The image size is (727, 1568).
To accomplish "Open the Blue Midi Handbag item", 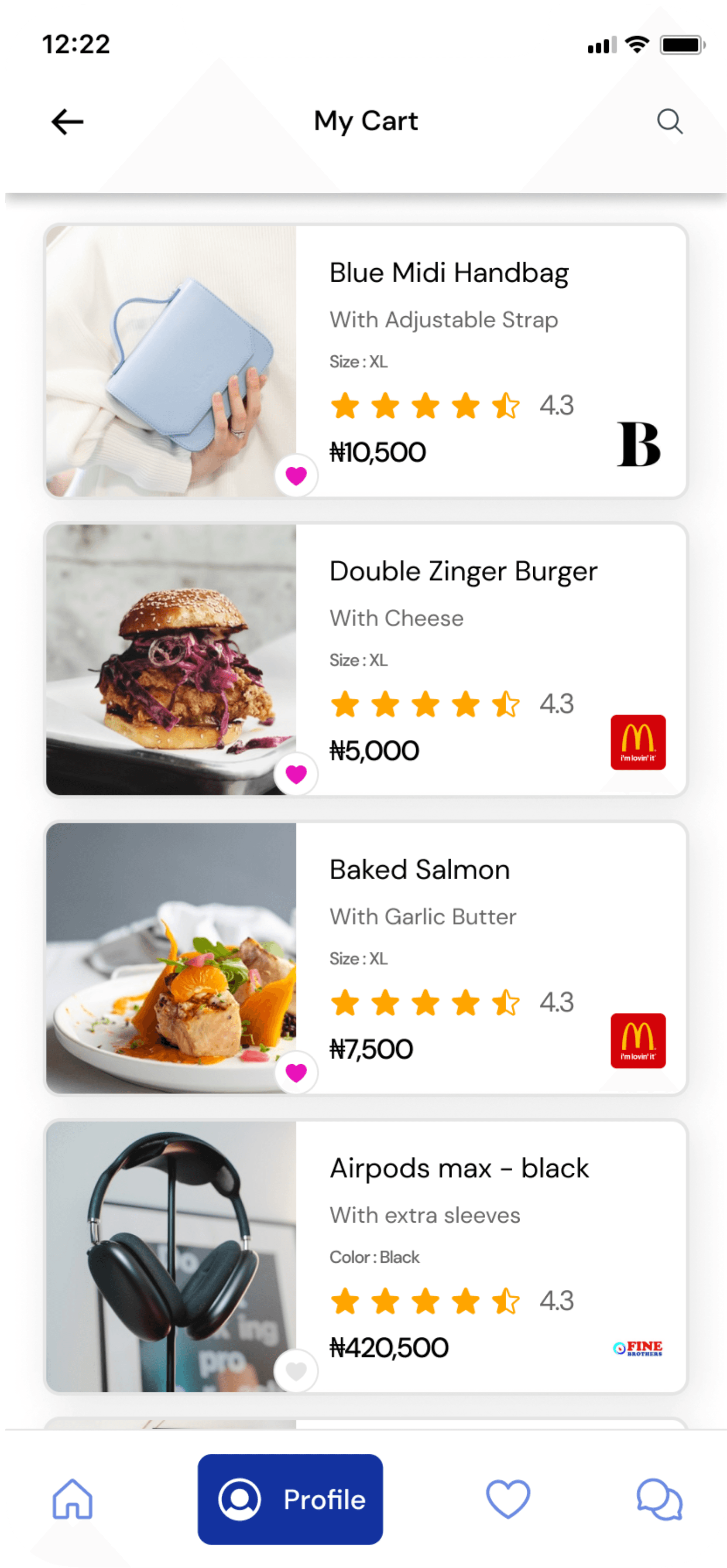I will 449,273.
